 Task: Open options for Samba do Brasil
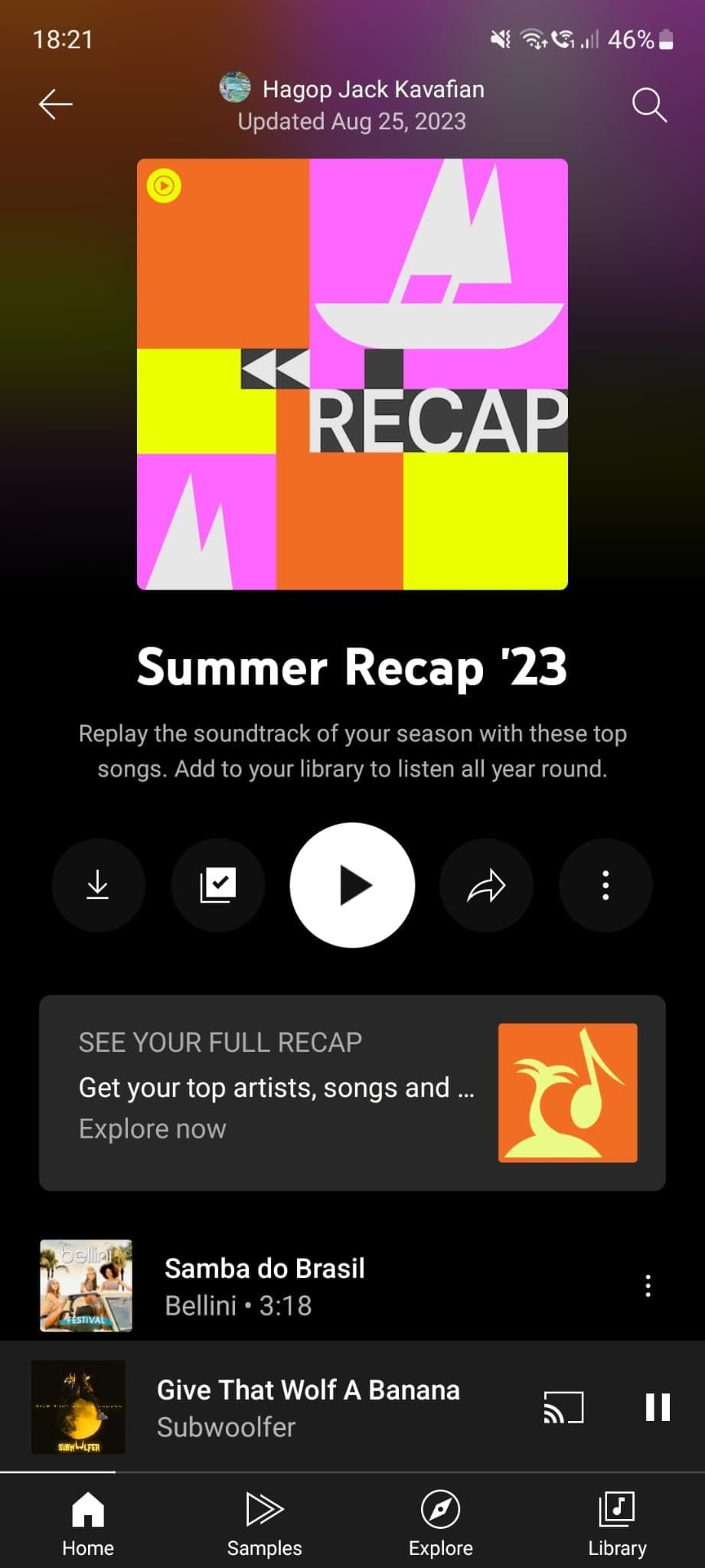(x=648, y=1285)
